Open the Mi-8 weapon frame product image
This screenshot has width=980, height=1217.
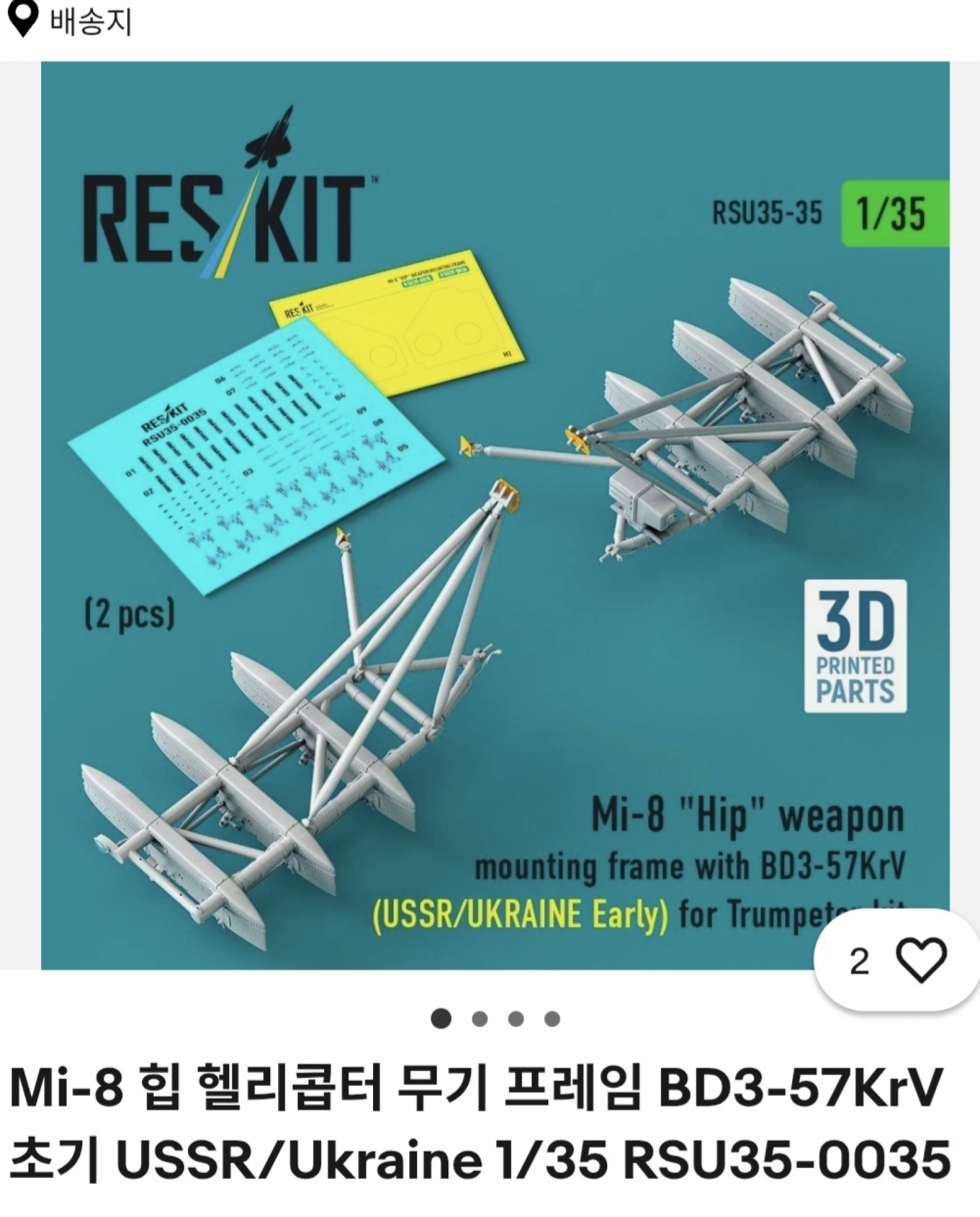[x=495, y=515]
